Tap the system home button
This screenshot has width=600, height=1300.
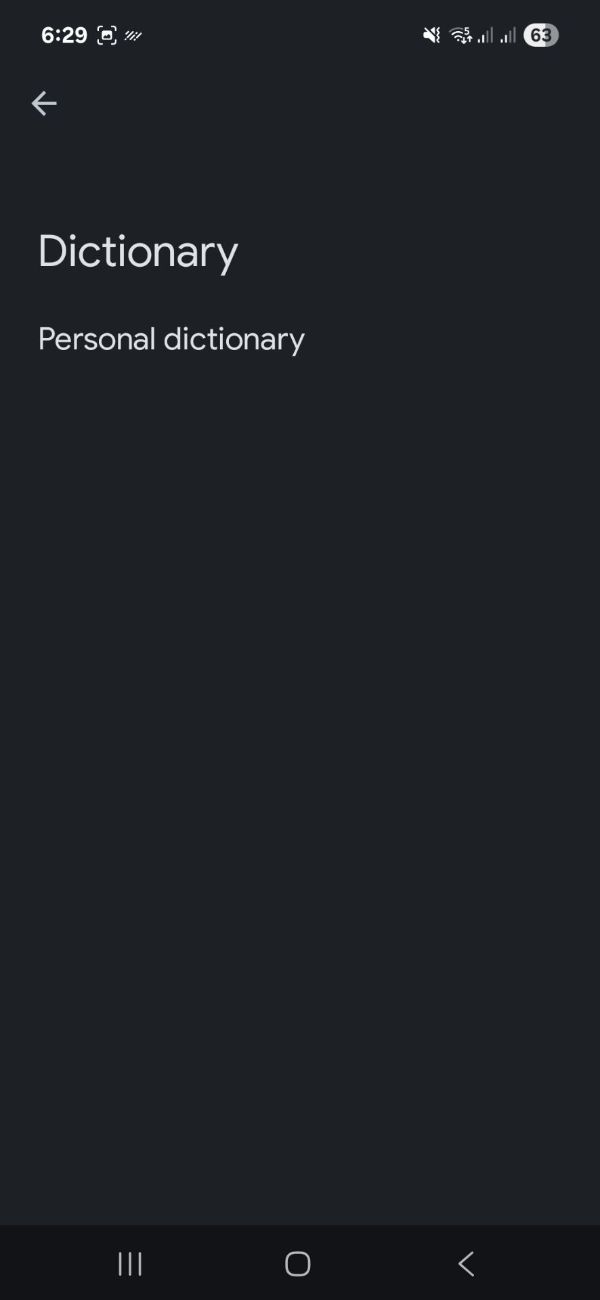tap(298, 1264)
